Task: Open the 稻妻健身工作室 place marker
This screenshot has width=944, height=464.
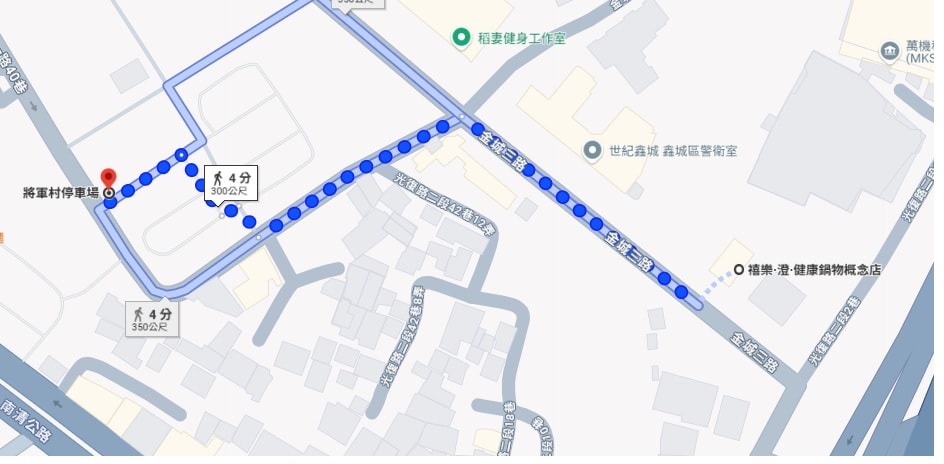Action: 461,38
